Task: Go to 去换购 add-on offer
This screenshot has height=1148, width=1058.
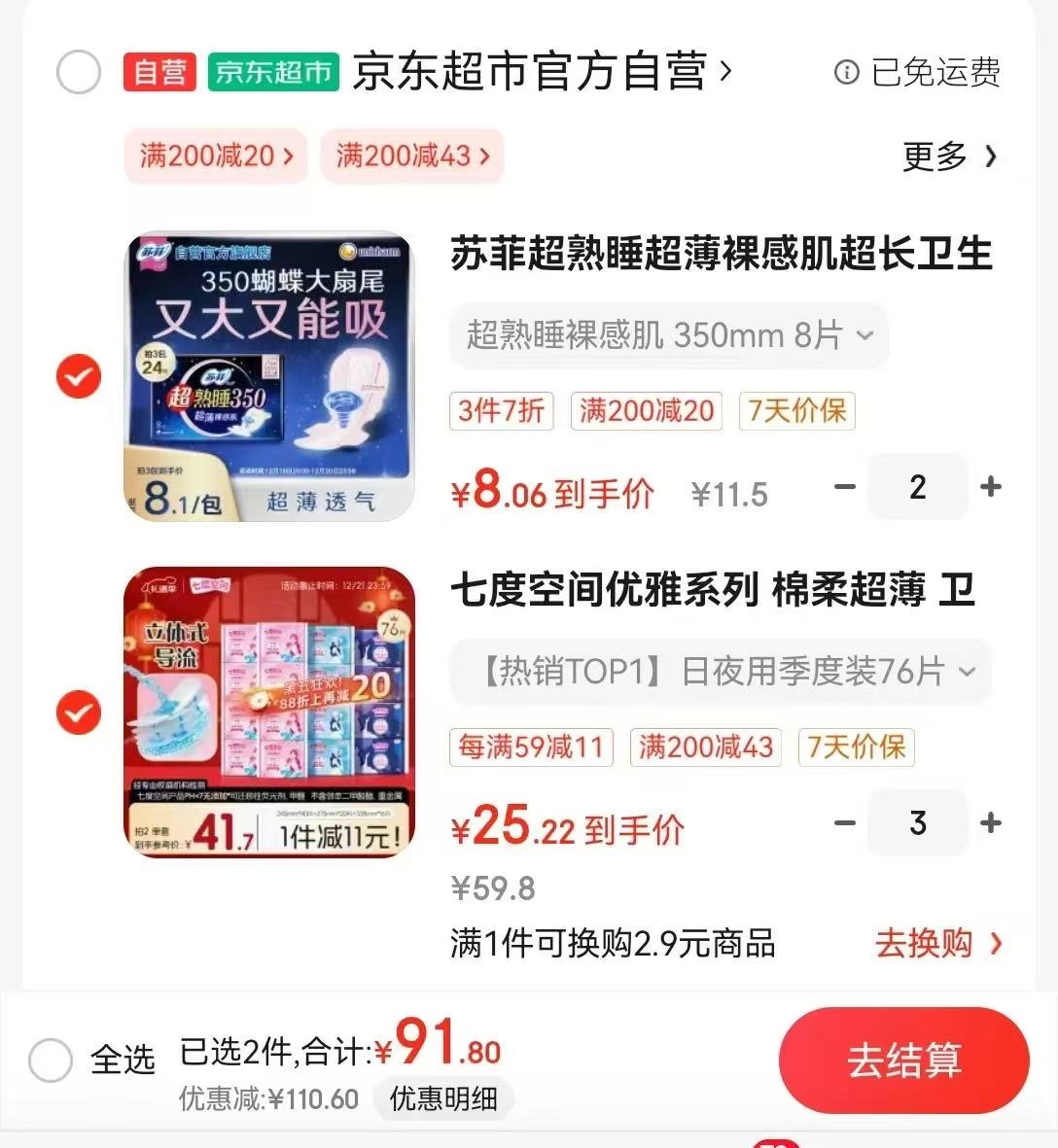Action: point(937,943)
